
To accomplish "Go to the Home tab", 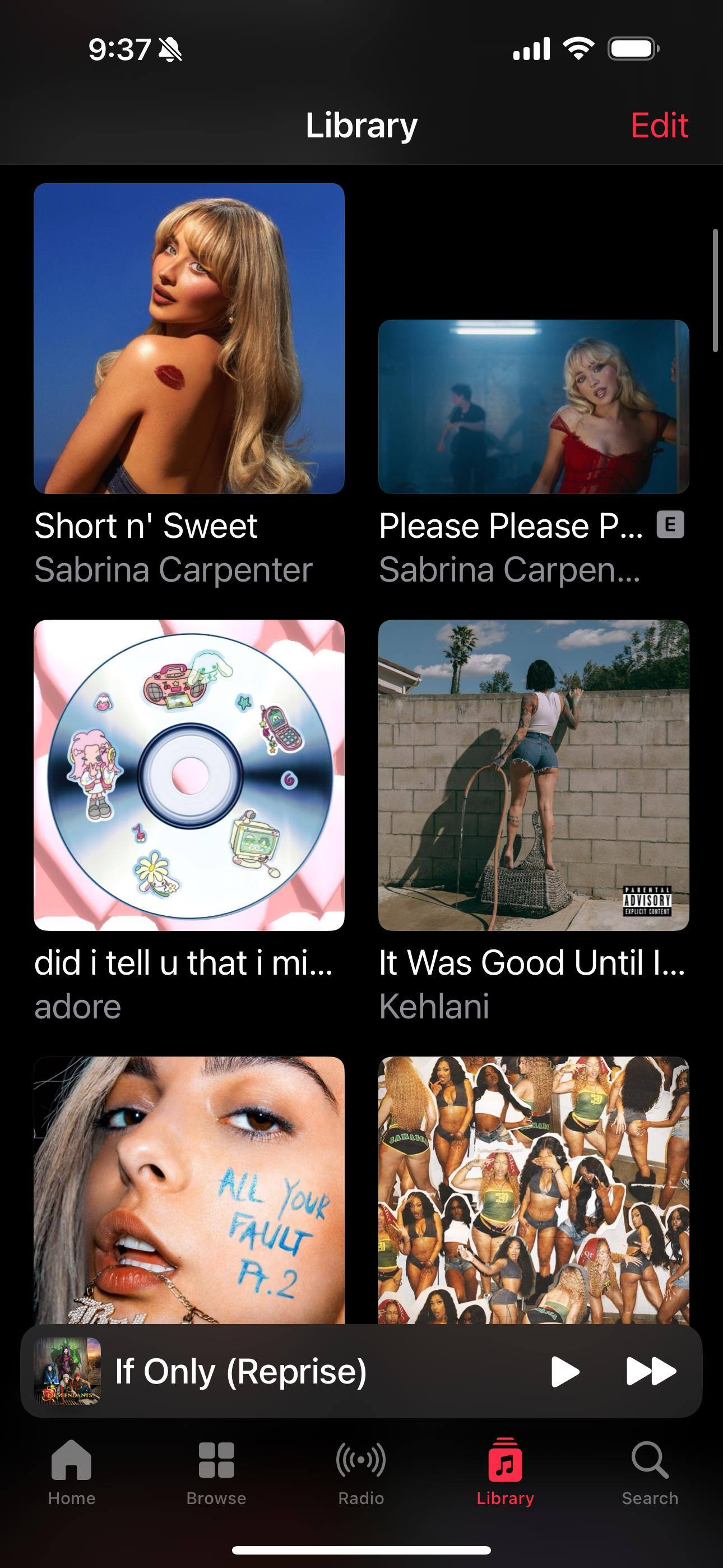I will (72, 1472).
